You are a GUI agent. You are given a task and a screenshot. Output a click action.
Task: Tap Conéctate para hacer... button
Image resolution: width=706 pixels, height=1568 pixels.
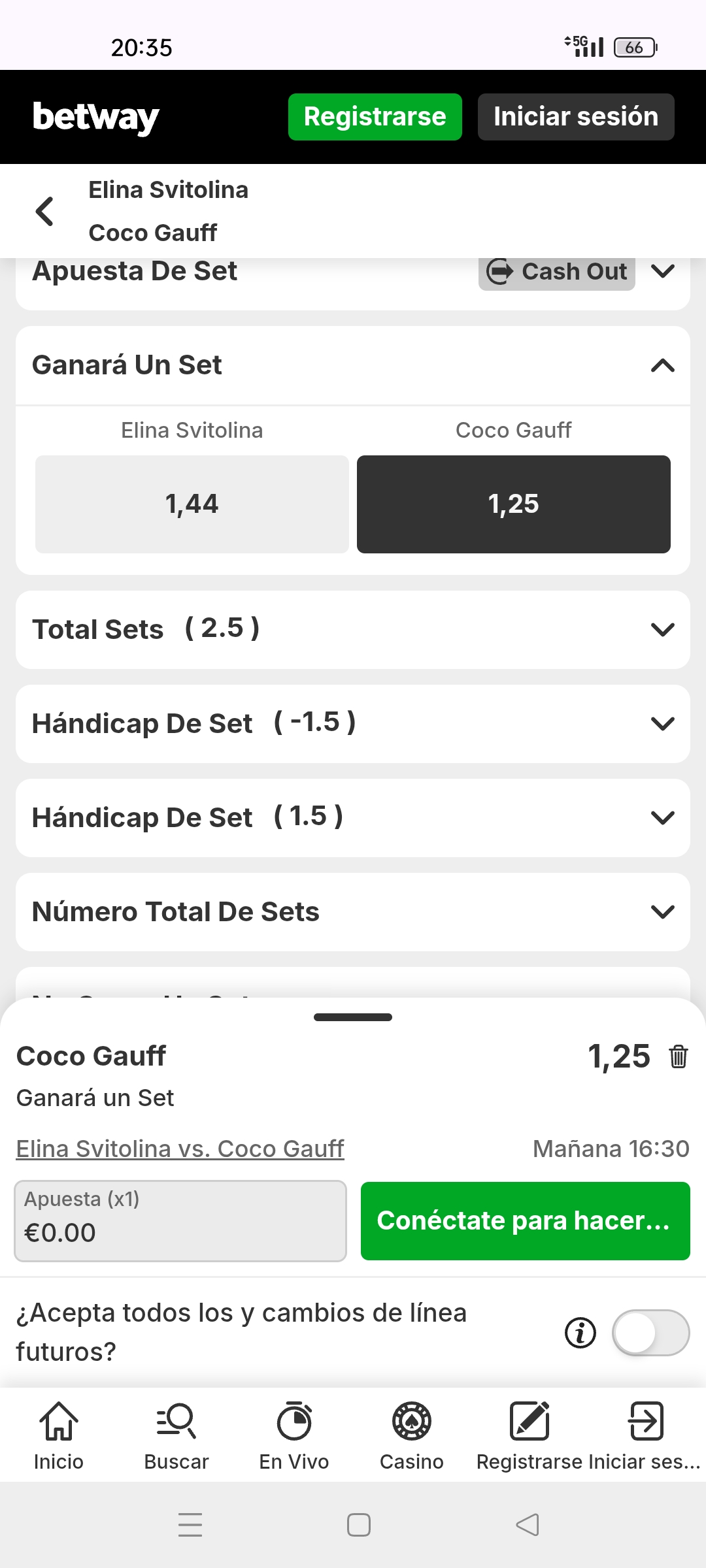[525, 1220]
